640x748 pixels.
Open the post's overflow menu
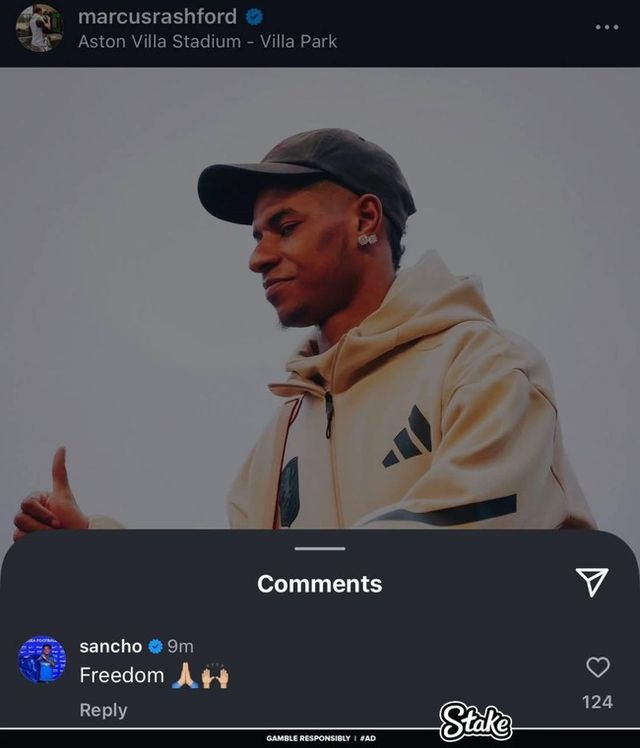tap(606, 27)
